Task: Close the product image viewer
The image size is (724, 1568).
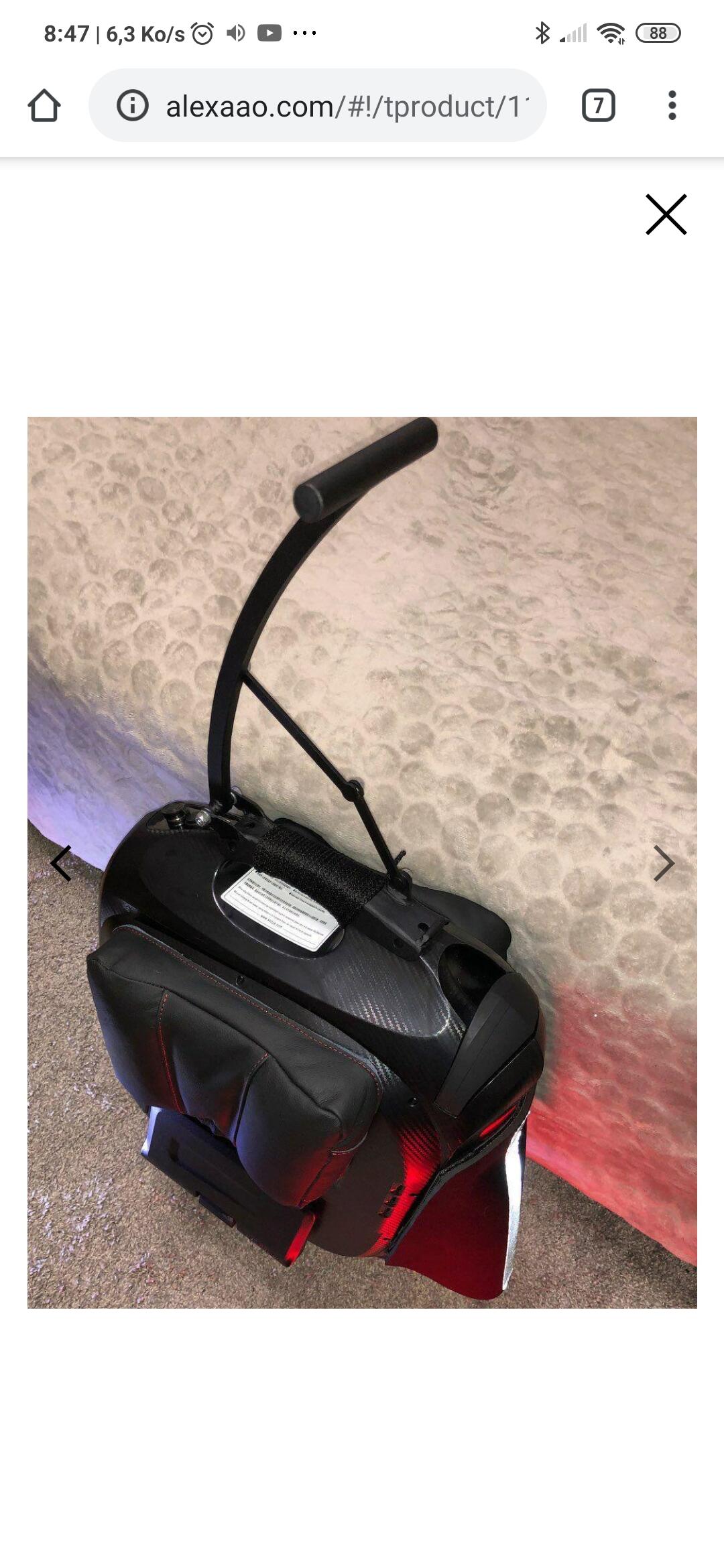Action: click(666, 214)
